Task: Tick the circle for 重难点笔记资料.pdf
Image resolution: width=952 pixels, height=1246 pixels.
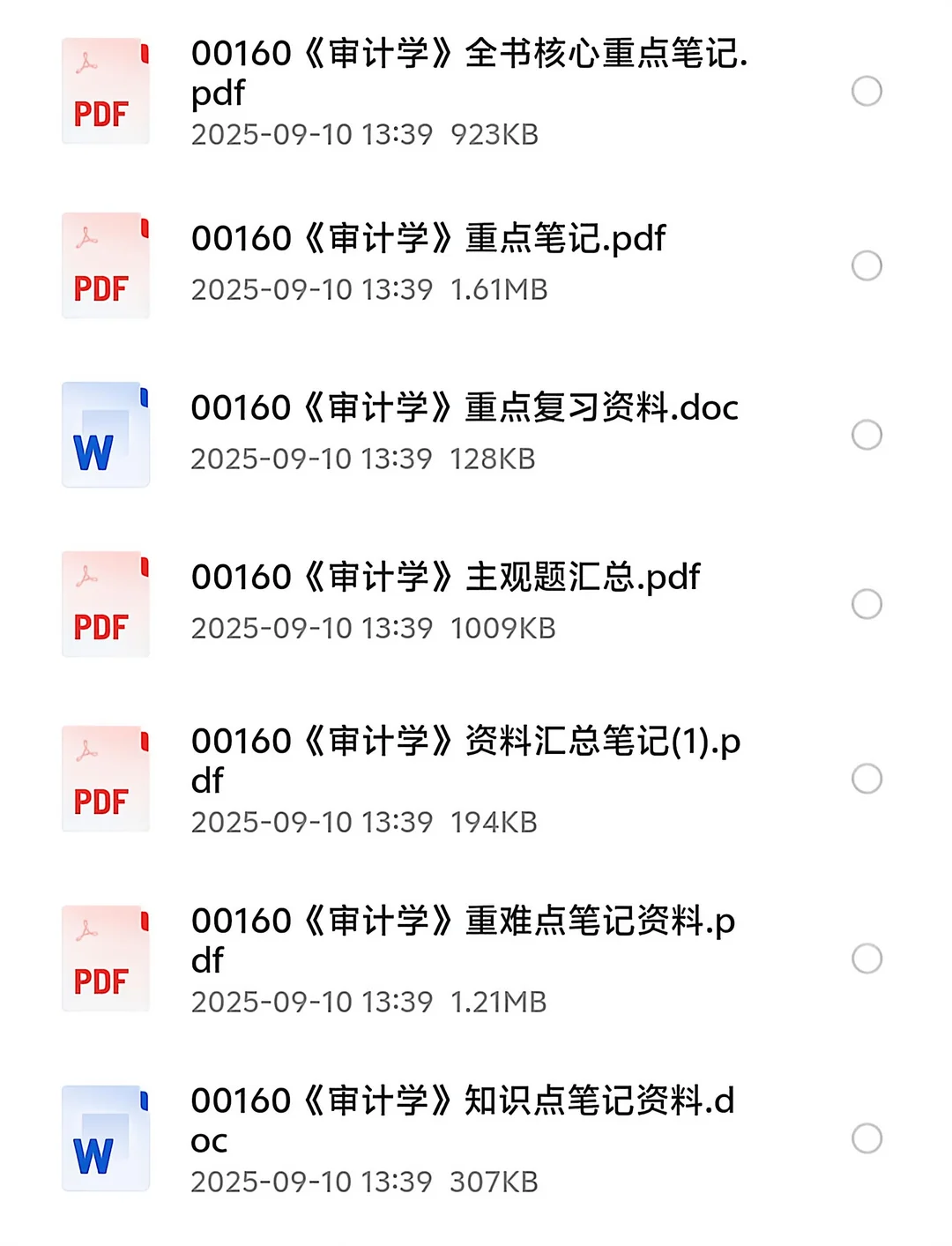Action: pos(866,959)
